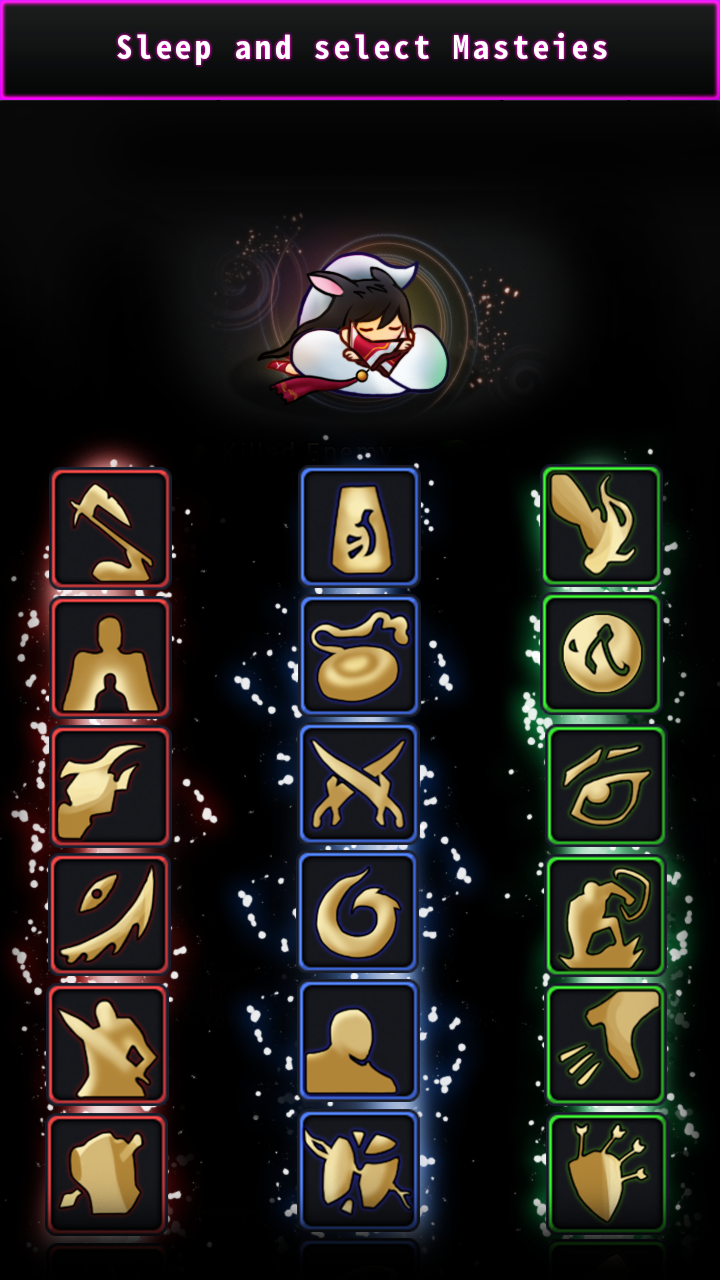
Task: Select the red eye and blade mastery
Action: click(109, 914)
